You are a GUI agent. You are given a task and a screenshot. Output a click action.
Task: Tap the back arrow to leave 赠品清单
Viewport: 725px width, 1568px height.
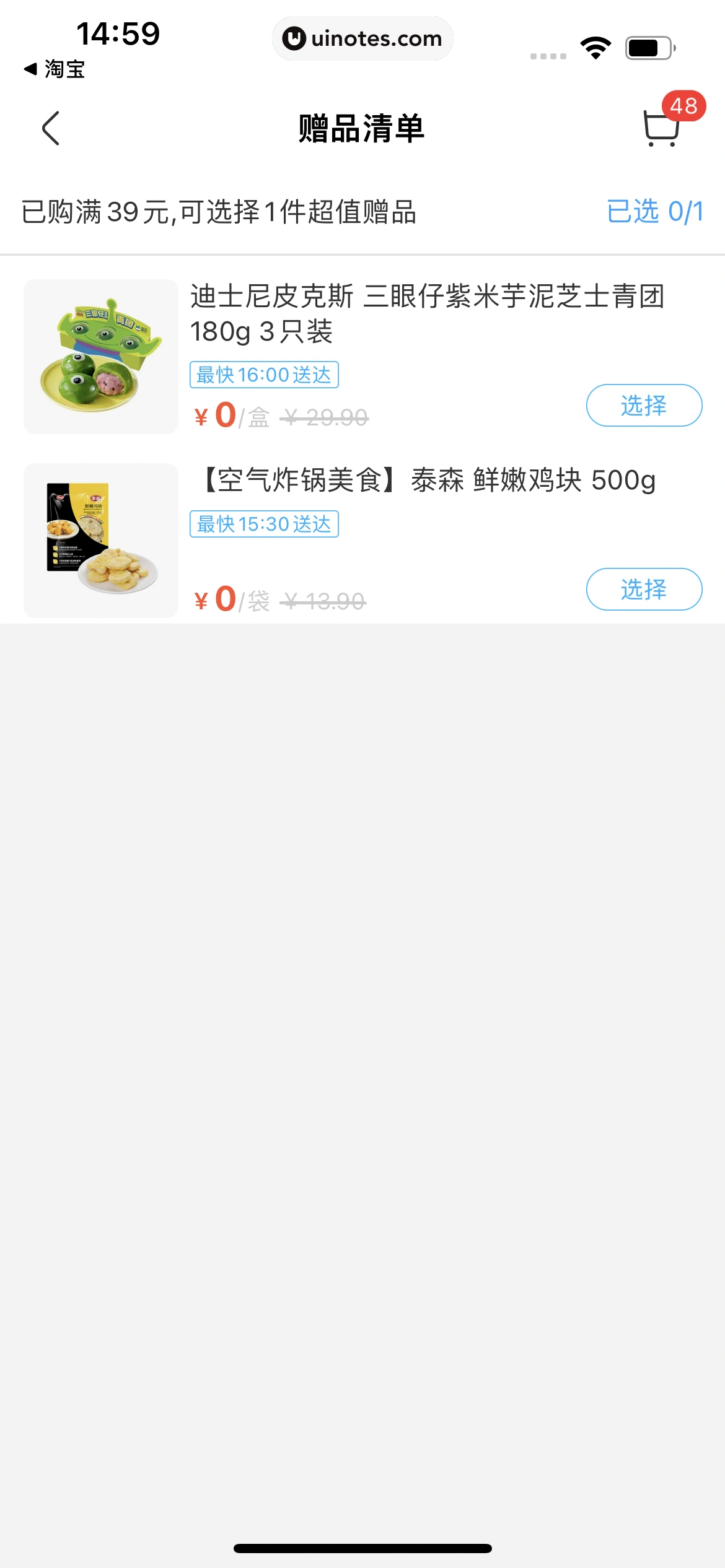51,128
